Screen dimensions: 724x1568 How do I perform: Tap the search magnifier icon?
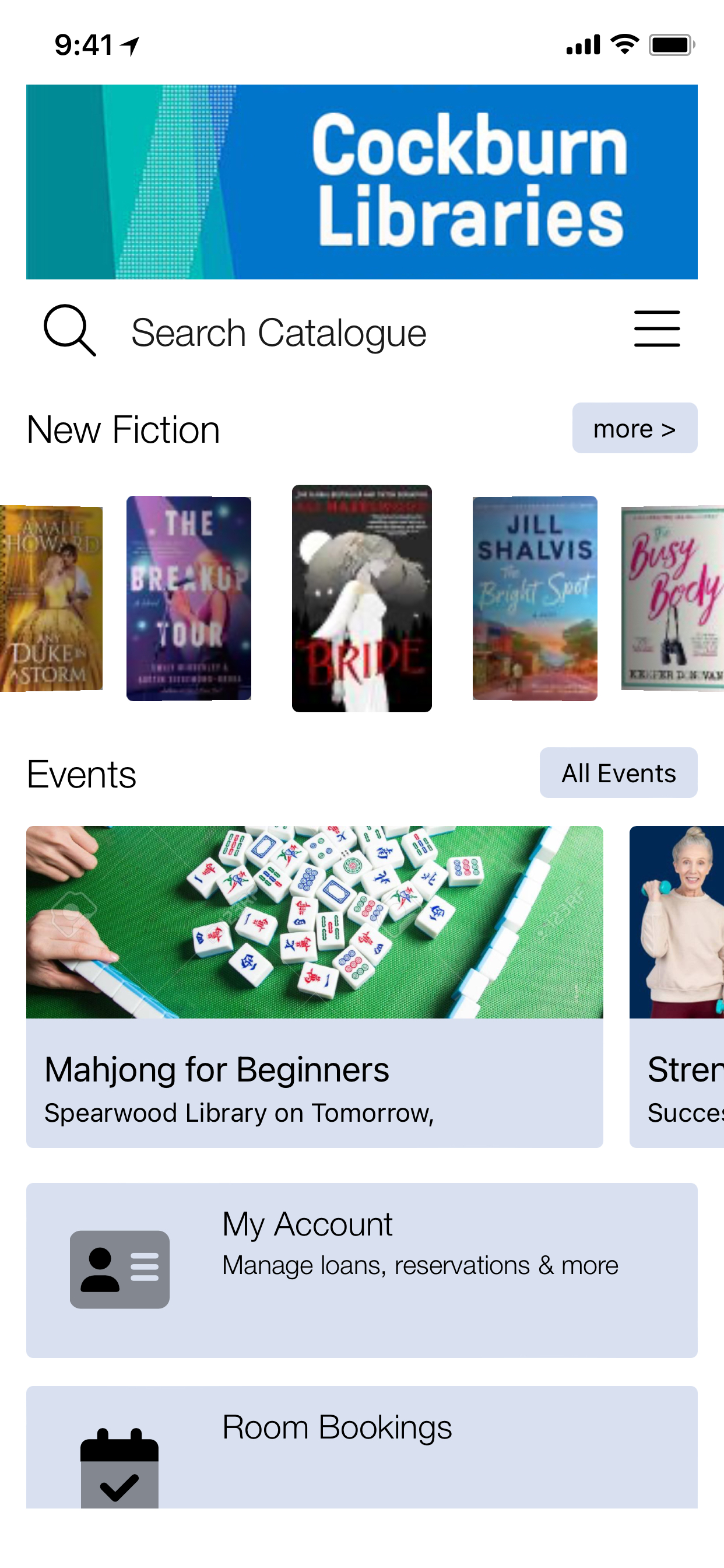(x=69, y=331)
